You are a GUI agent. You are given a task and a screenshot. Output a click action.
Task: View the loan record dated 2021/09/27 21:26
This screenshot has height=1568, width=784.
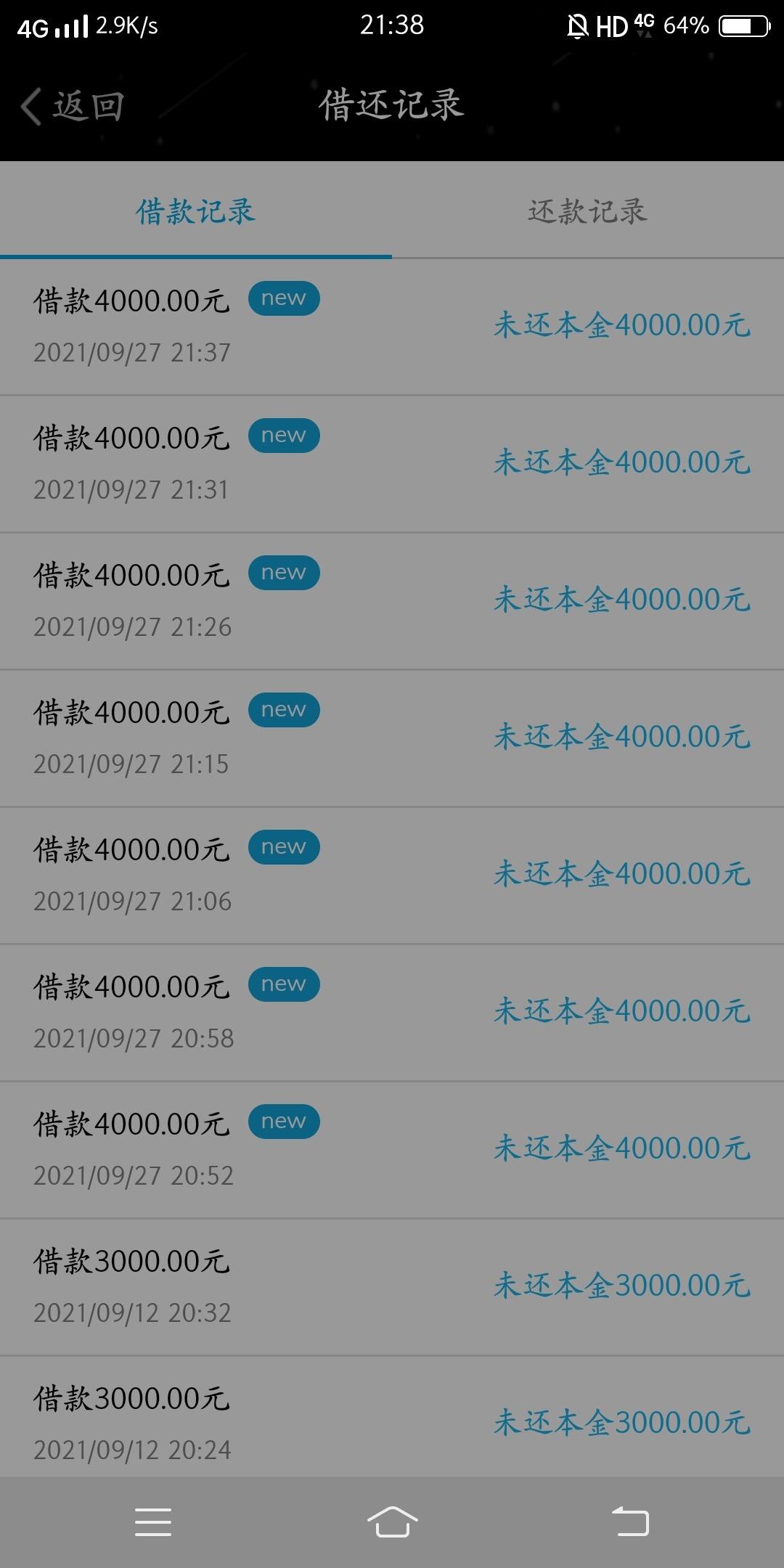(392, 601)
